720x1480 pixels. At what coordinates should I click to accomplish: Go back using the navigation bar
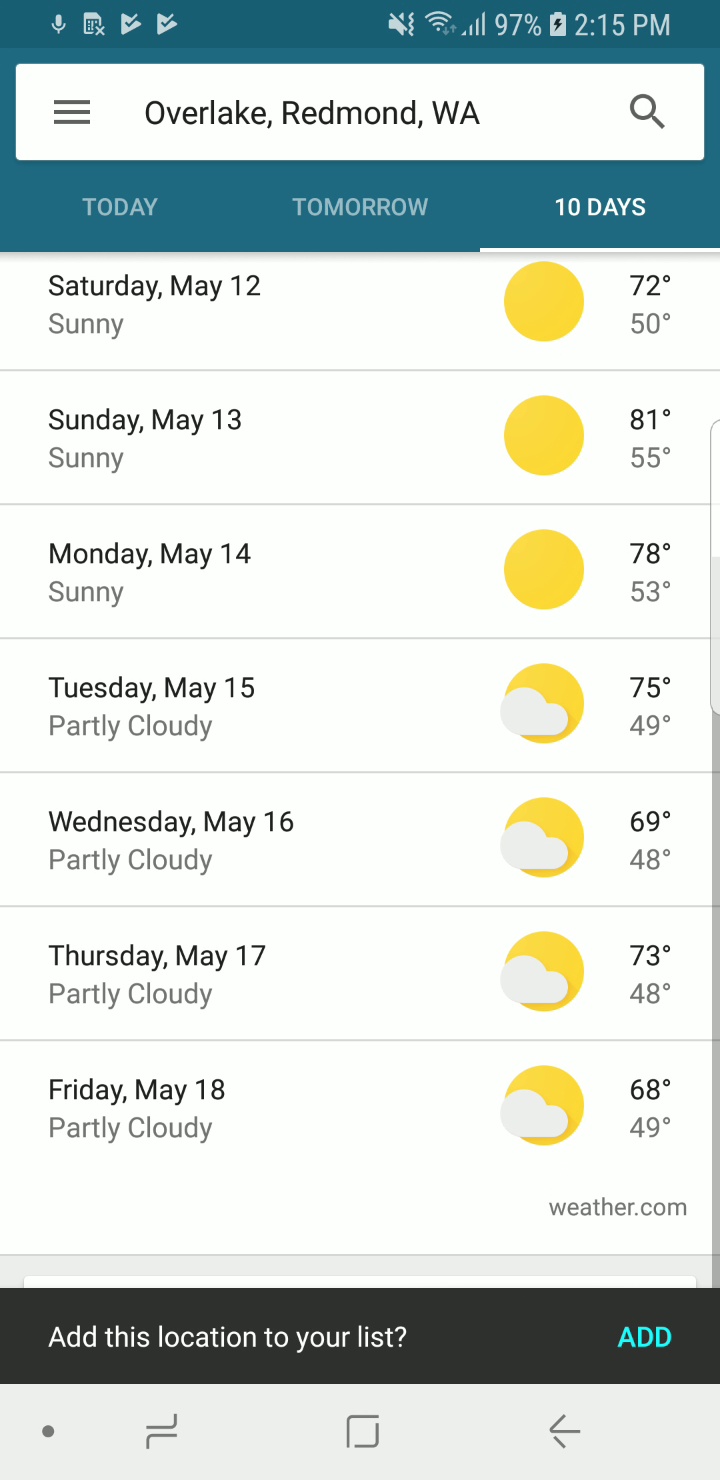click(564, 1432)
